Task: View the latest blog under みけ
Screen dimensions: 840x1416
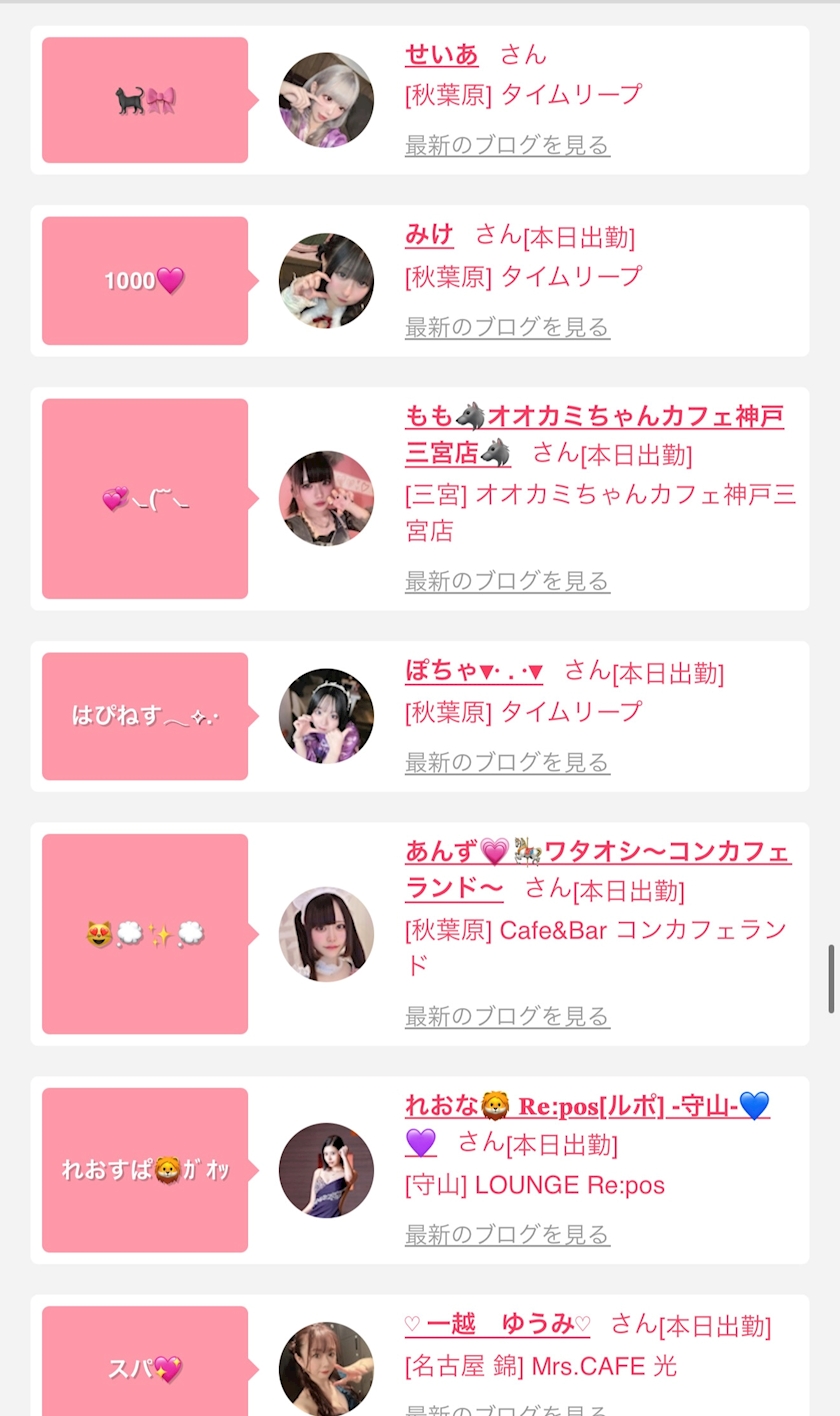Action: point(507,327)
